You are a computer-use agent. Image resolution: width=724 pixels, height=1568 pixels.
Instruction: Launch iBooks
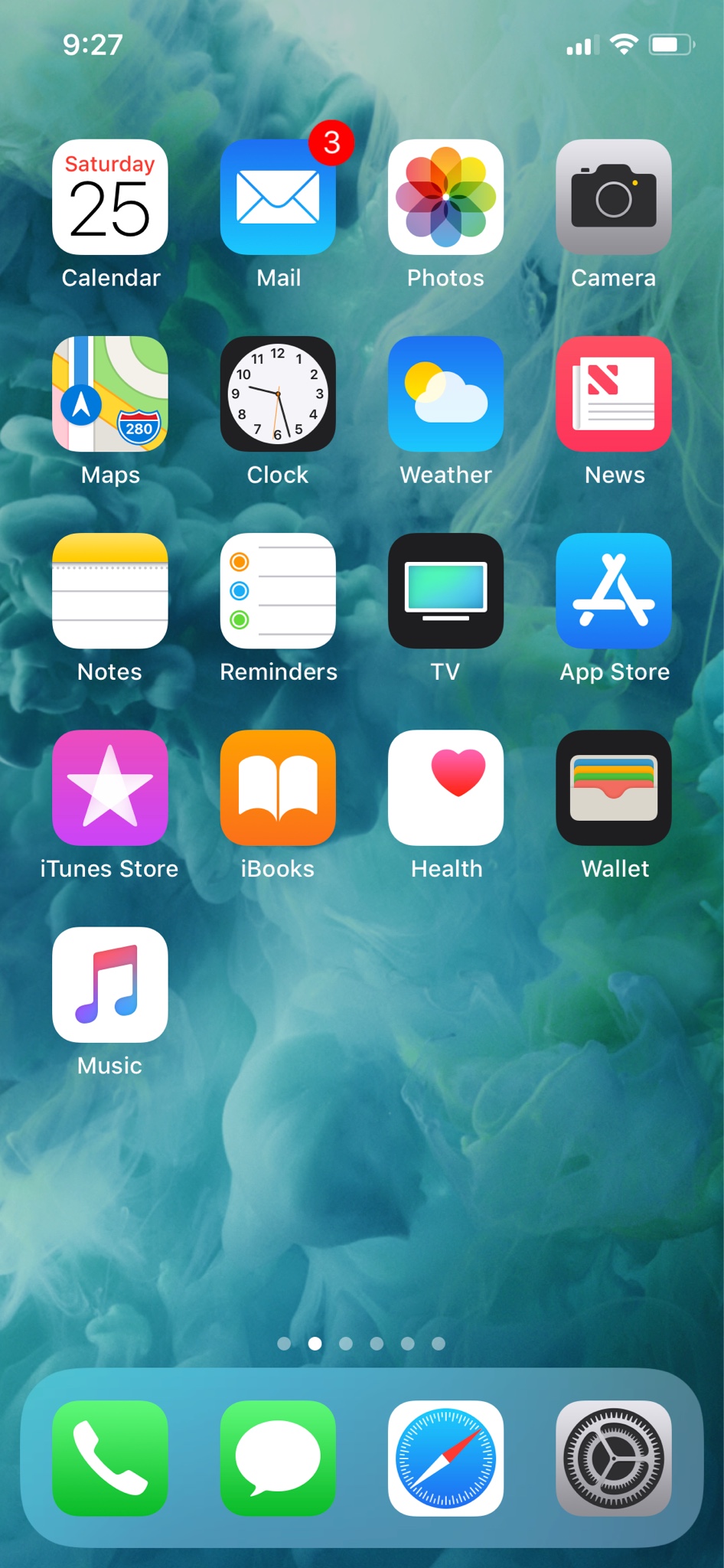pos(278,787)
